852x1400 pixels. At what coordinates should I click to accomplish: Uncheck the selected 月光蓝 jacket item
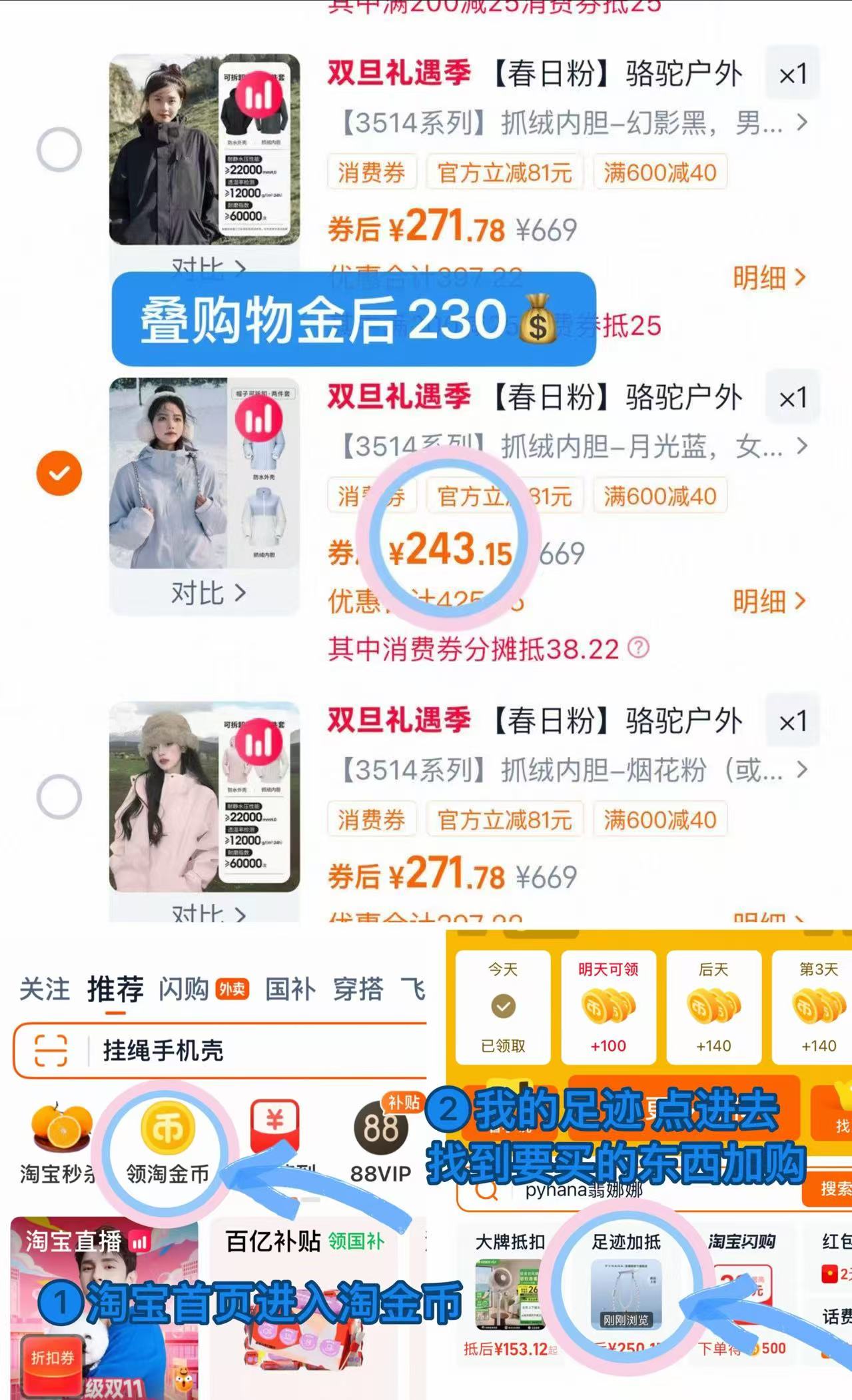(x=59, y=474)
